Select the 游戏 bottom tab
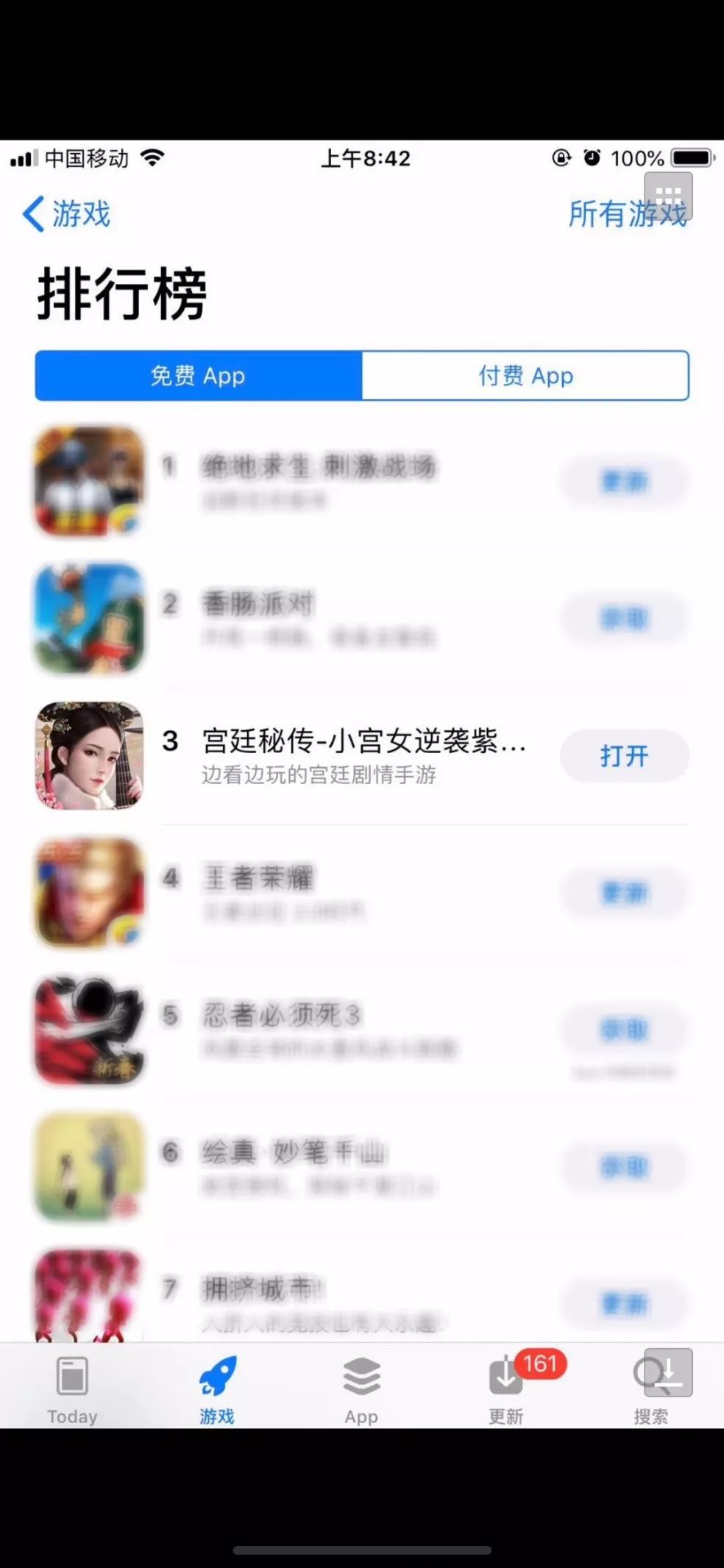 click(217, 1390)
